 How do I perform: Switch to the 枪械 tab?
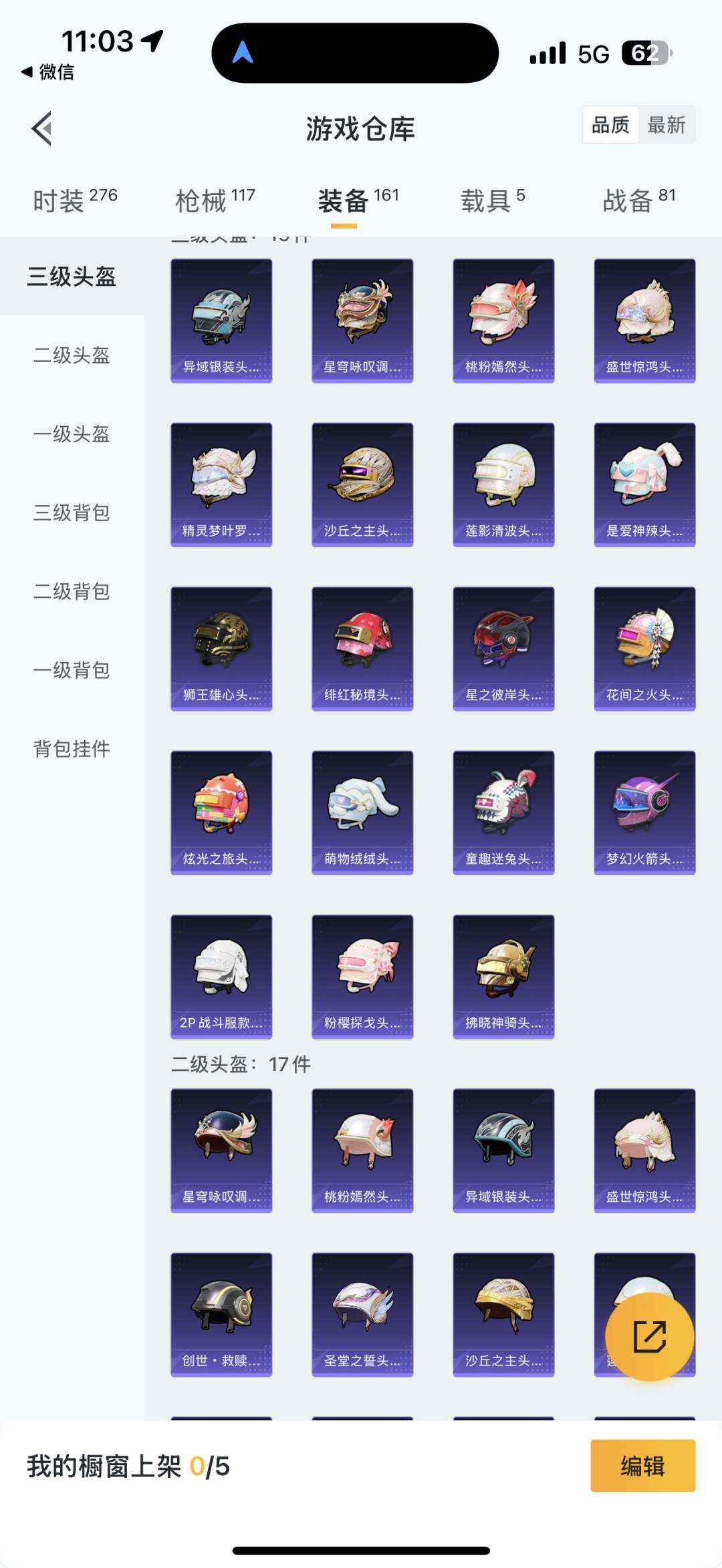(x=215, y=200)
